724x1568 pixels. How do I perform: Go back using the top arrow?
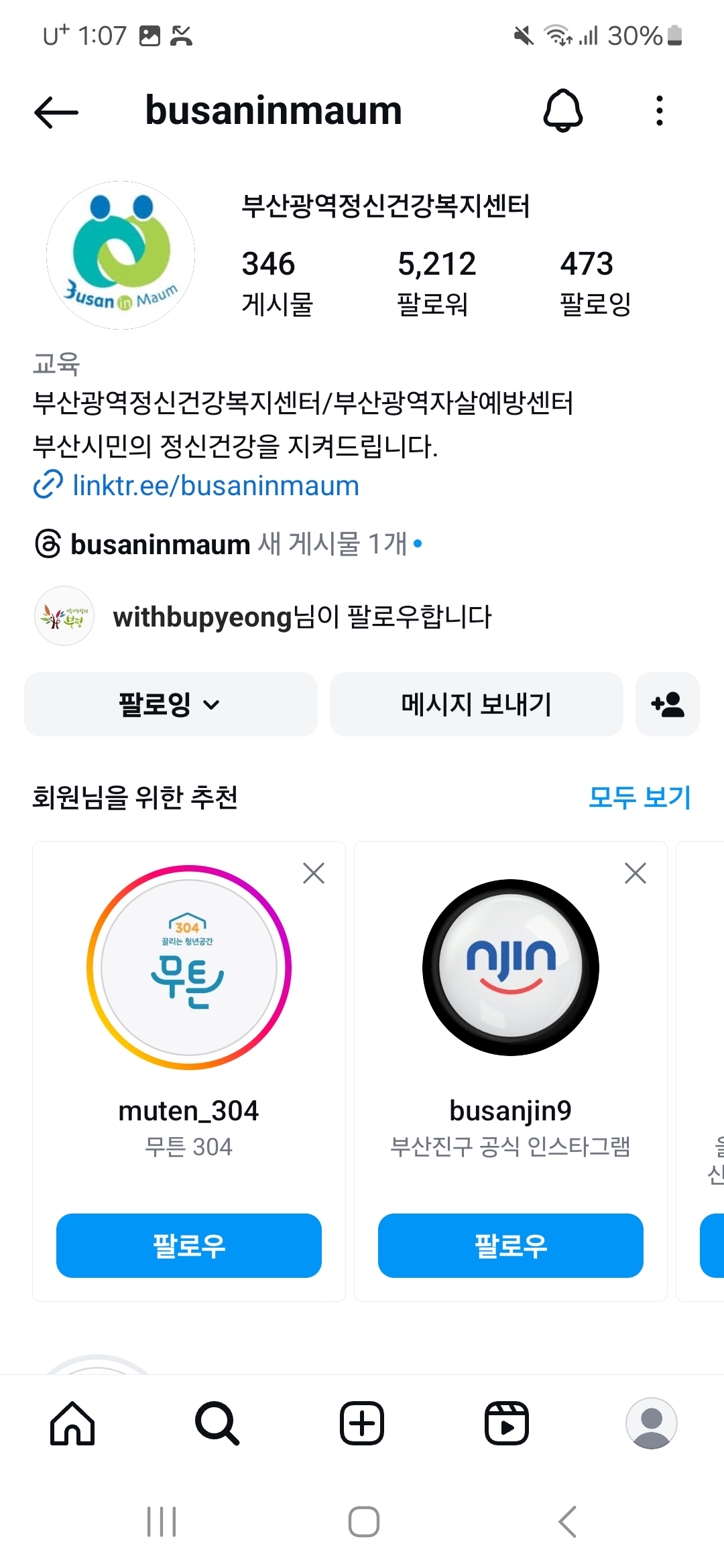point(56,112)
